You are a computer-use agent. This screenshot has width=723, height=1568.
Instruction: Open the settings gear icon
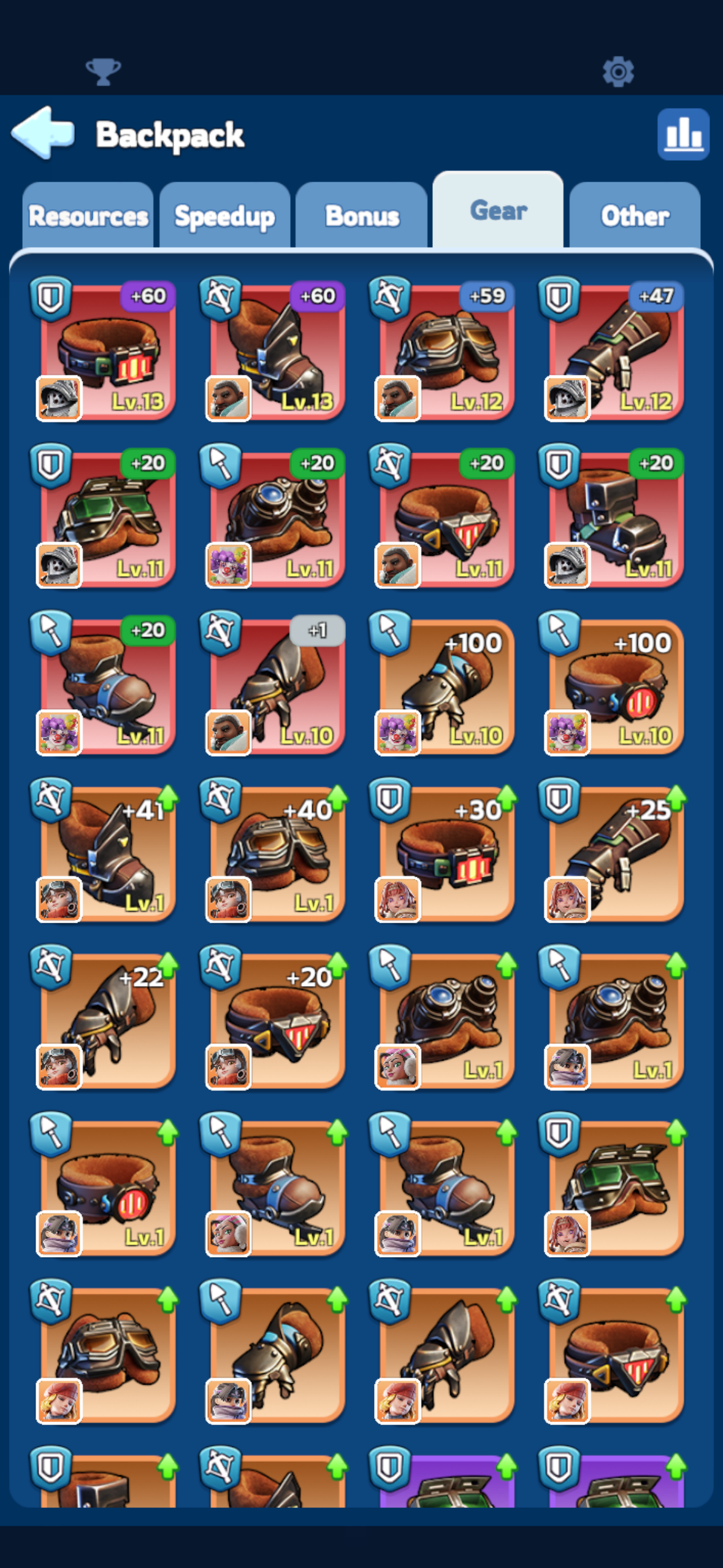[618, 72]
